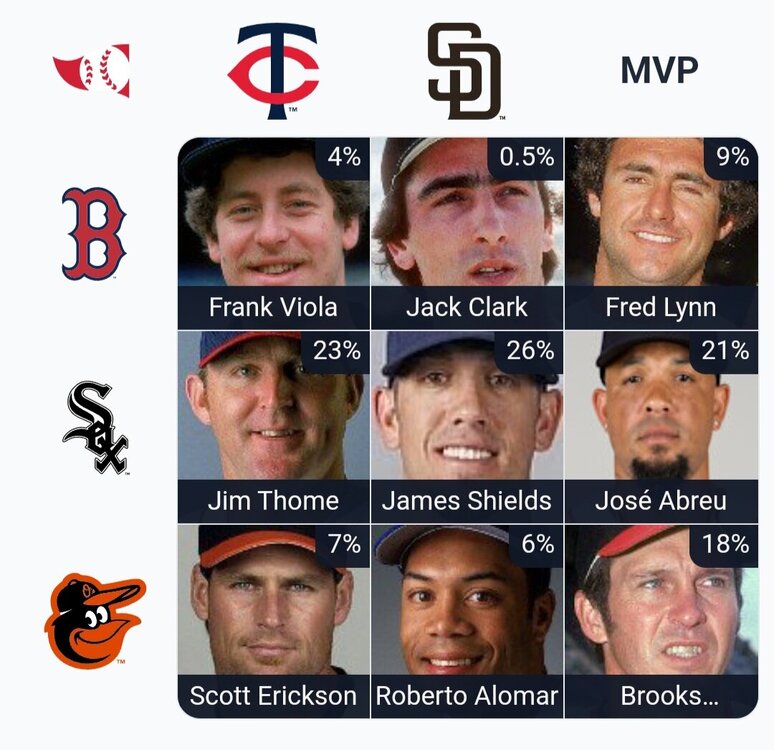The height and width of the screenshot is (750, 774).
Task: Tap the Fred Lynn tile
Action: (x=661, y=233)
